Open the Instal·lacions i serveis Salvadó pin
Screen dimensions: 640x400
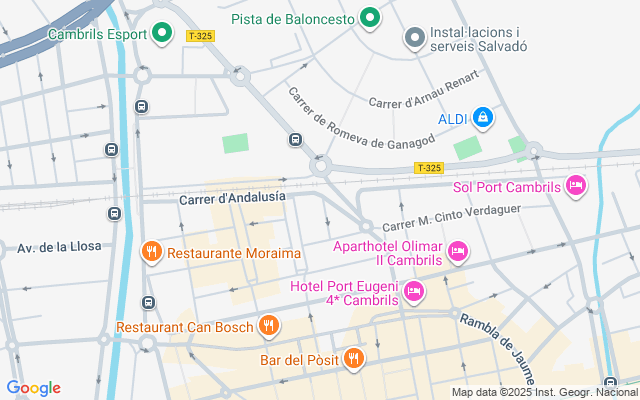pyautogui.click(x=414, y=38)
